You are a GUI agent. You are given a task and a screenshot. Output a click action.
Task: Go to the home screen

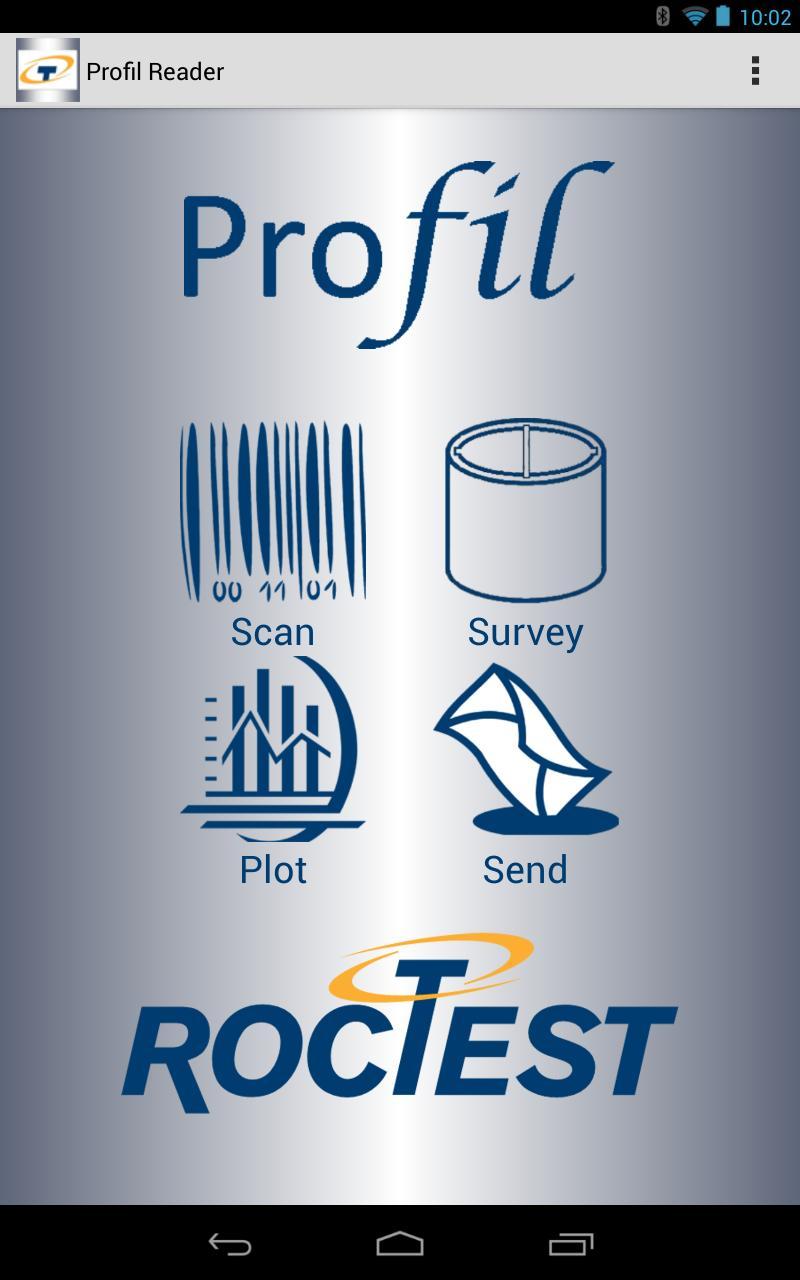coord(400,1243)
